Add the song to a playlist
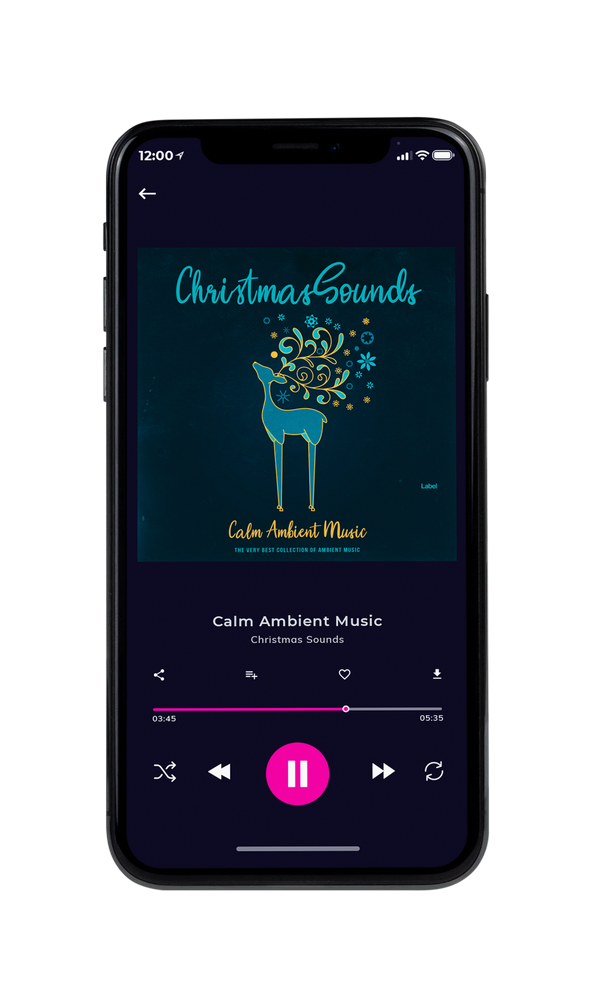This screenshot has width=600, height=1000. (251, 675)
